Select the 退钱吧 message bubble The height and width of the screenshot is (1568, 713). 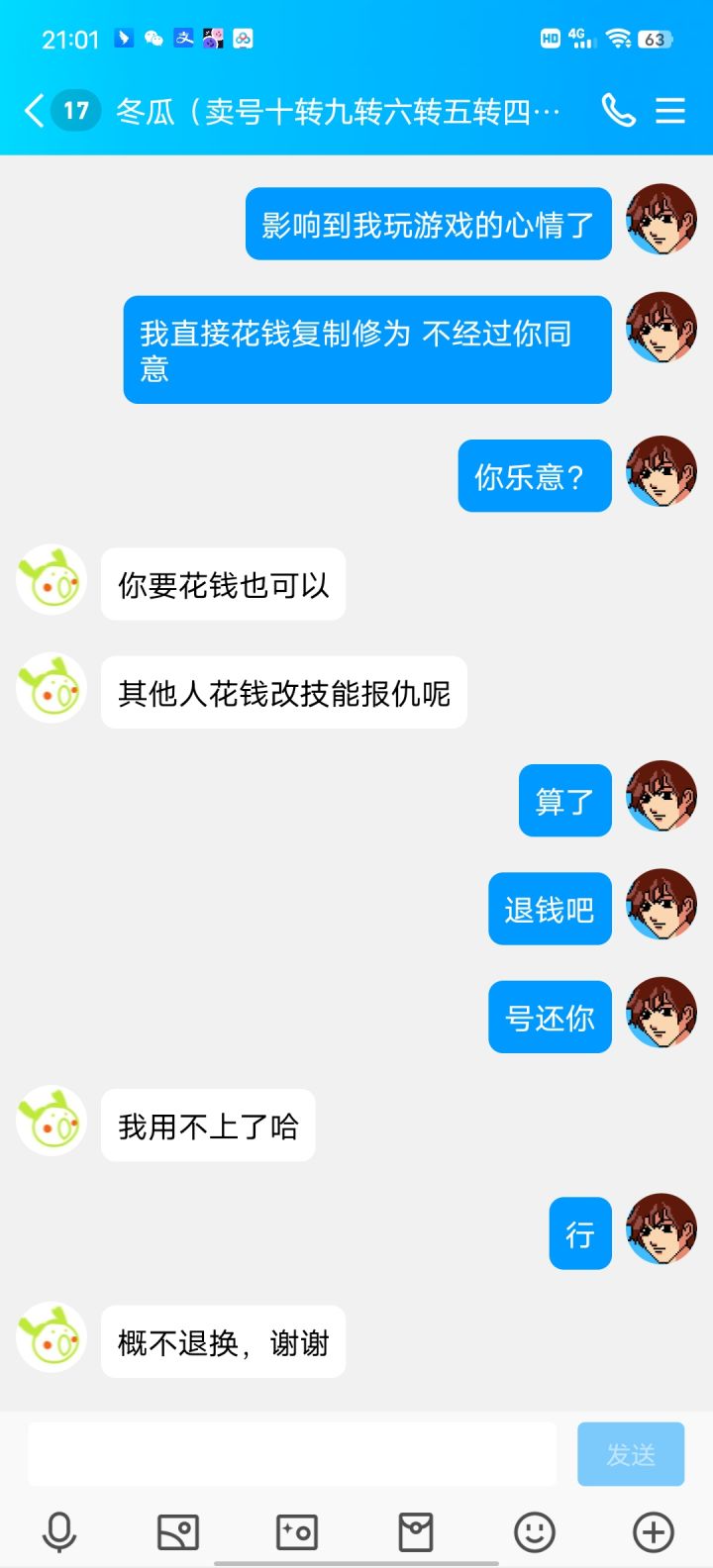coord(550,909)
